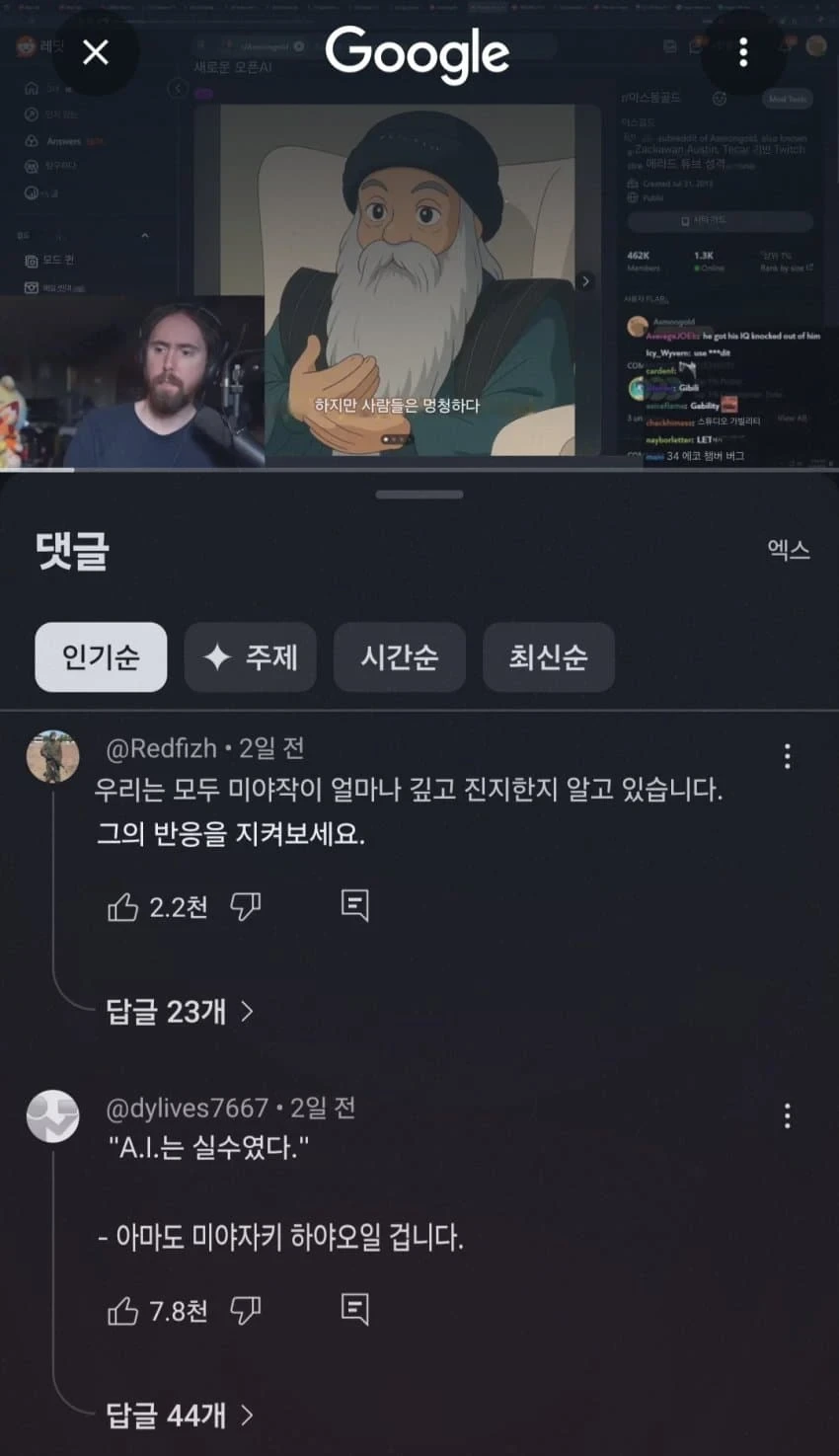
Task: Open options for @Redfizh's comment
Action: [x=787, y=756]
